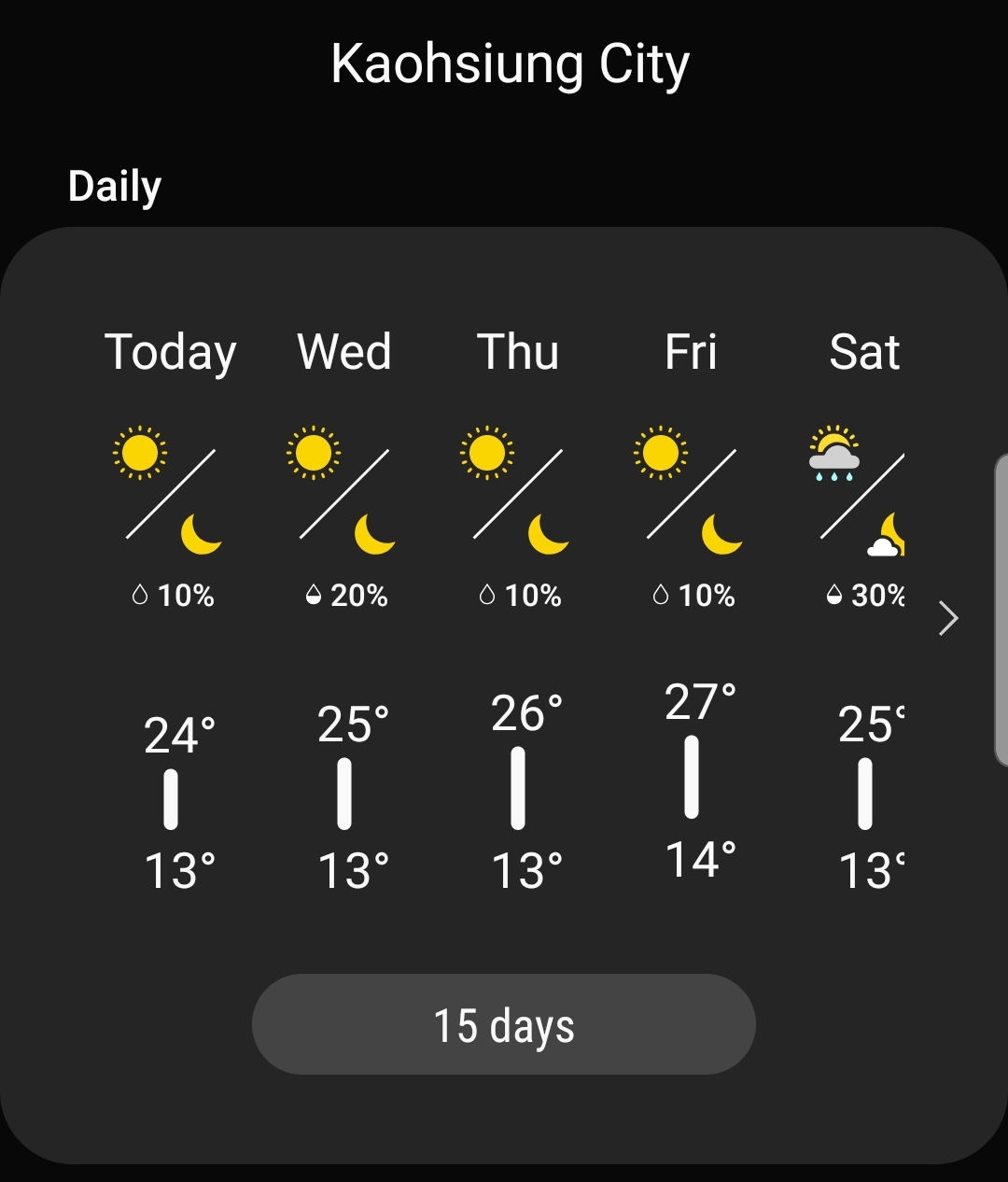1008x1182 pixels.
Task: Open Today's forecast column
Action: pos(171,607)
